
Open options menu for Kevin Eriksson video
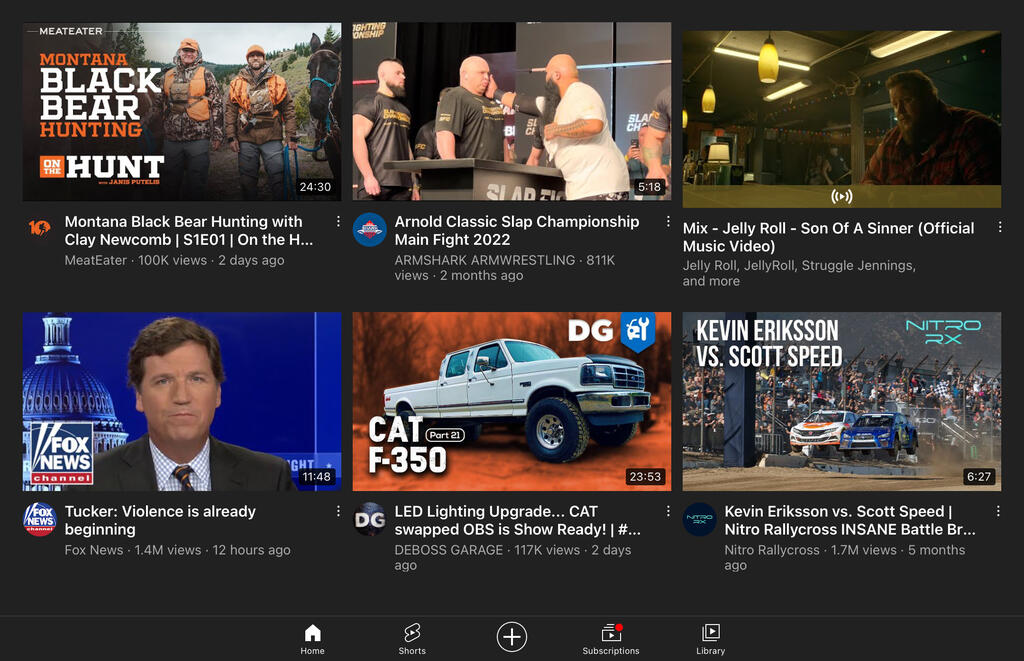tap(999, 512)
